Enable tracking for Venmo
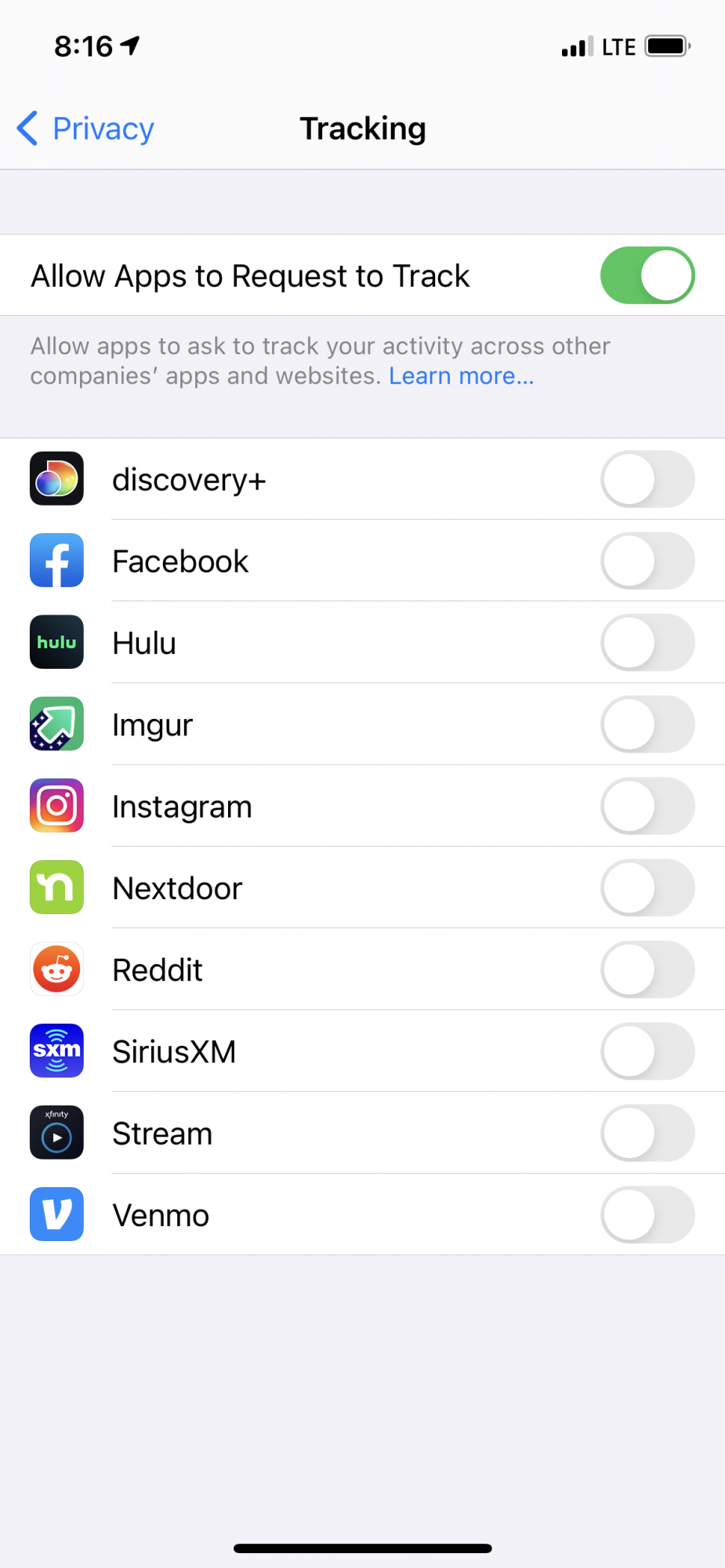725x1568 pixels. [x=647, y=1215]
